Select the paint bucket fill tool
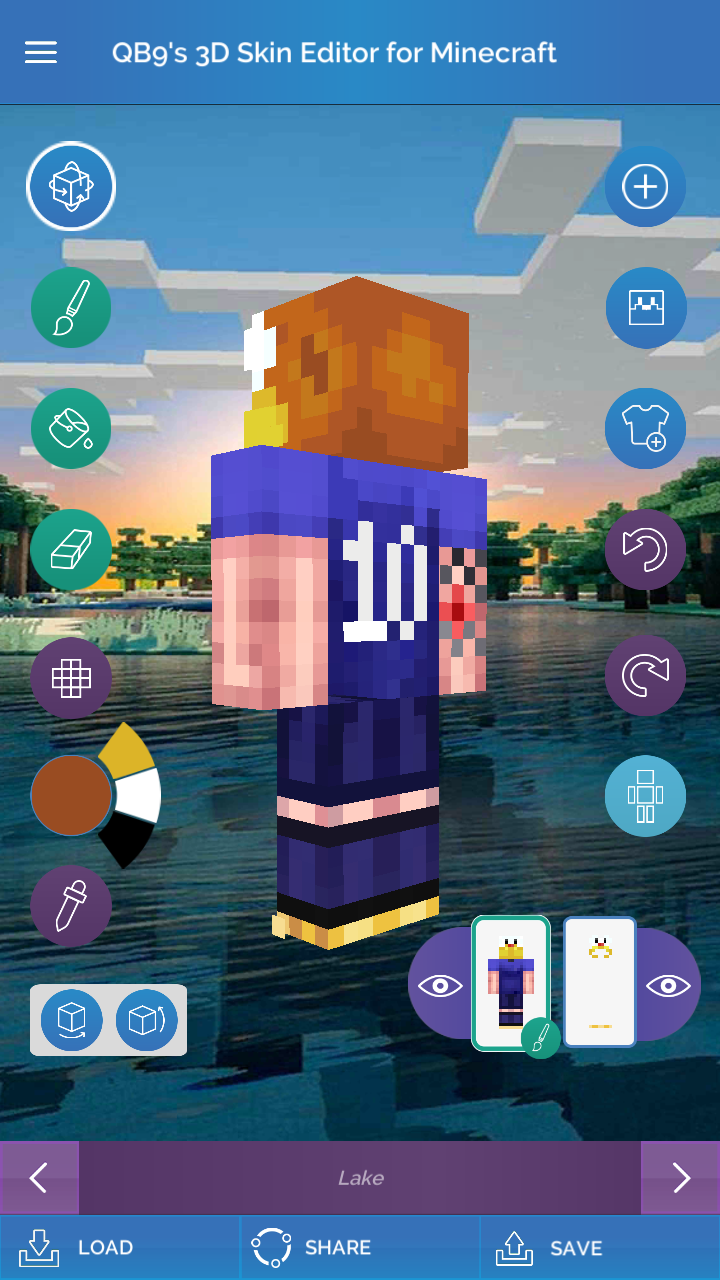 coord(71,428)
